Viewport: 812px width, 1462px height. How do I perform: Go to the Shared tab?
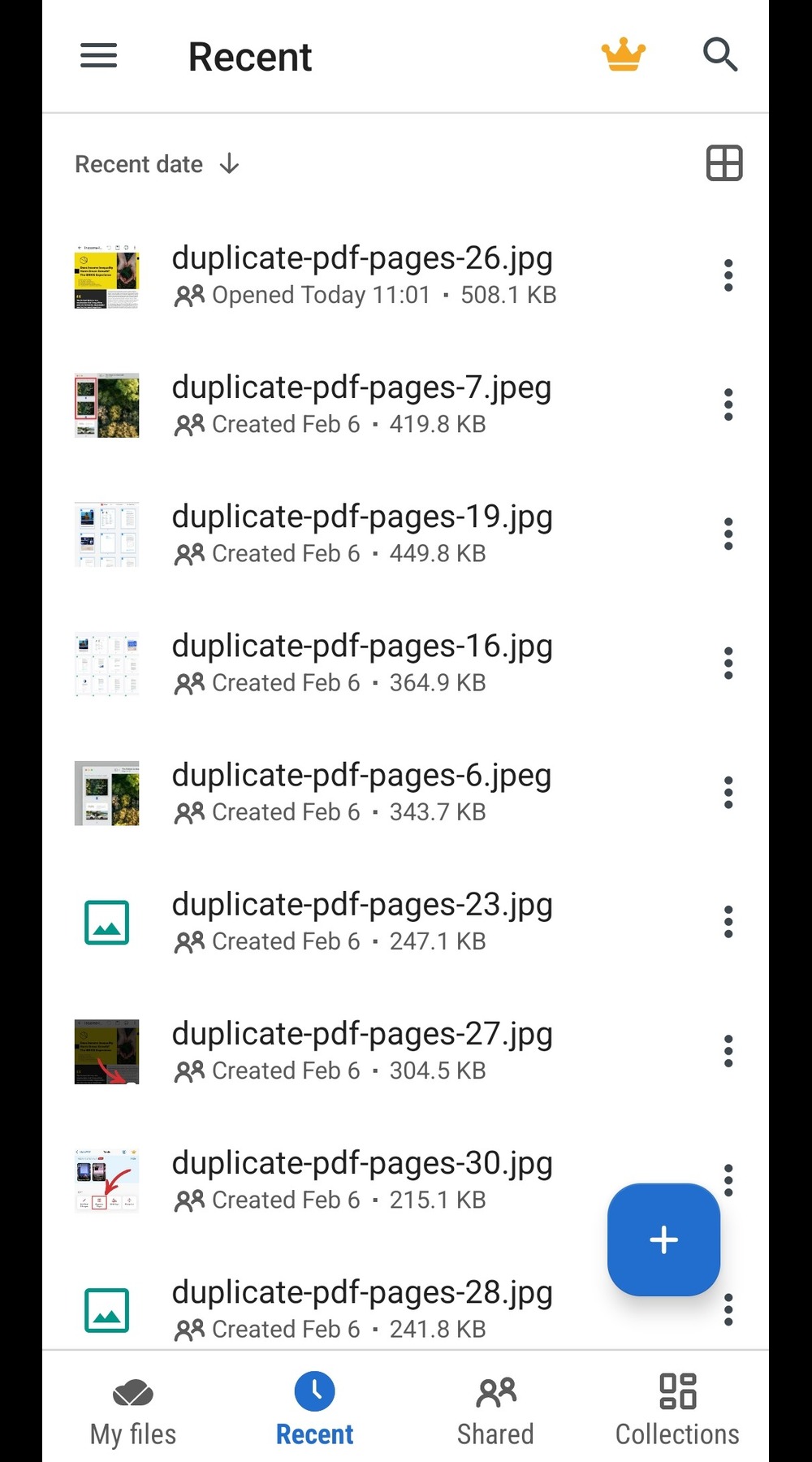pos(495,1409)
